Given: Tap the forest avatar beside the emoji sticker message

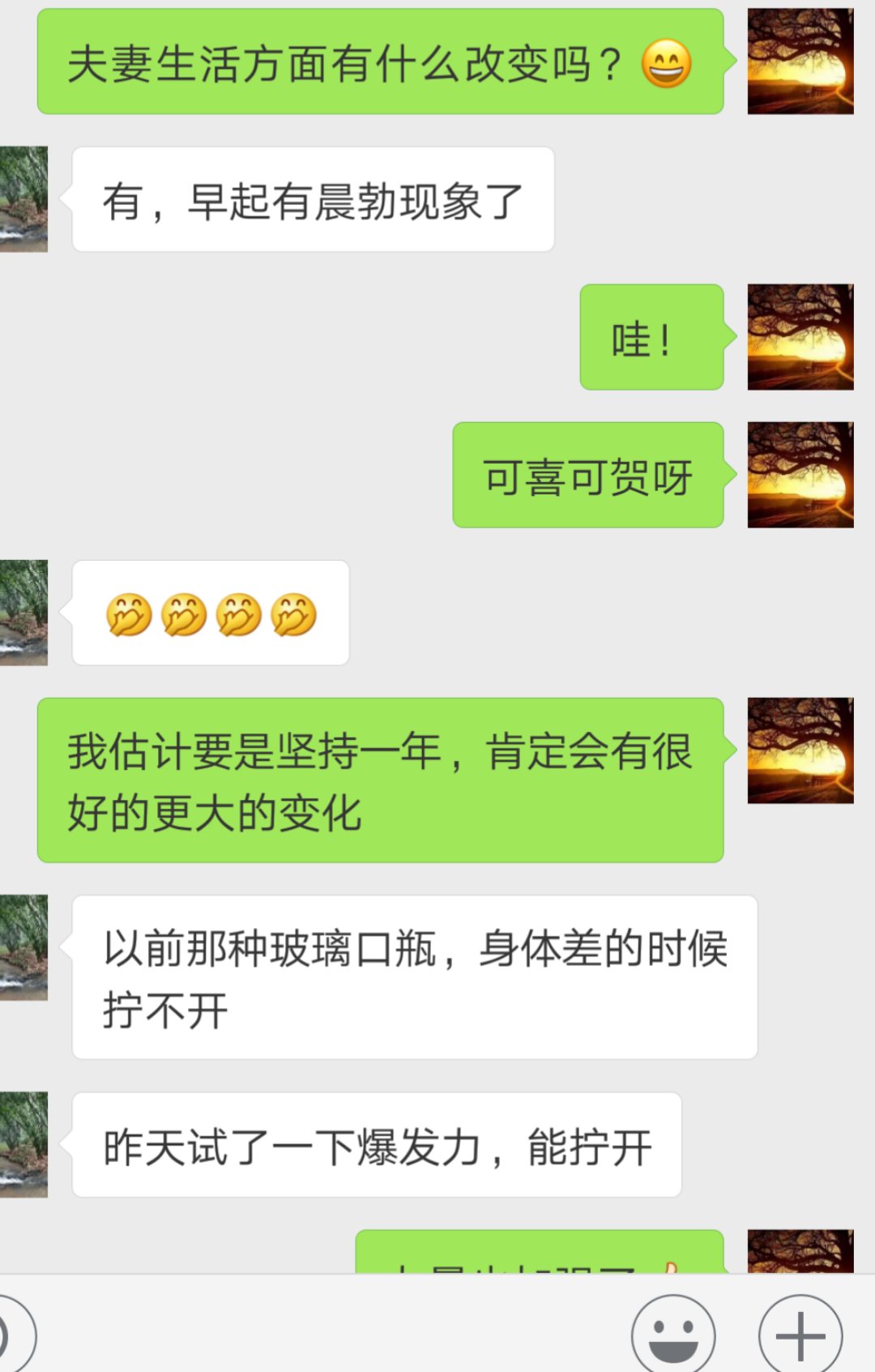Looking at the screenshot, I should click(24, 613).
